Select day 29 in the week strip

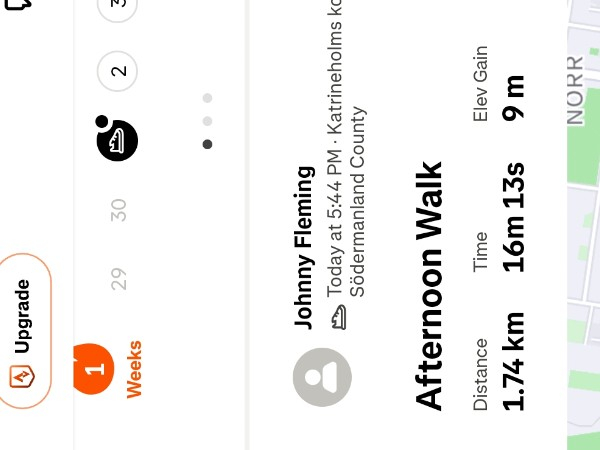click(118, 278)
